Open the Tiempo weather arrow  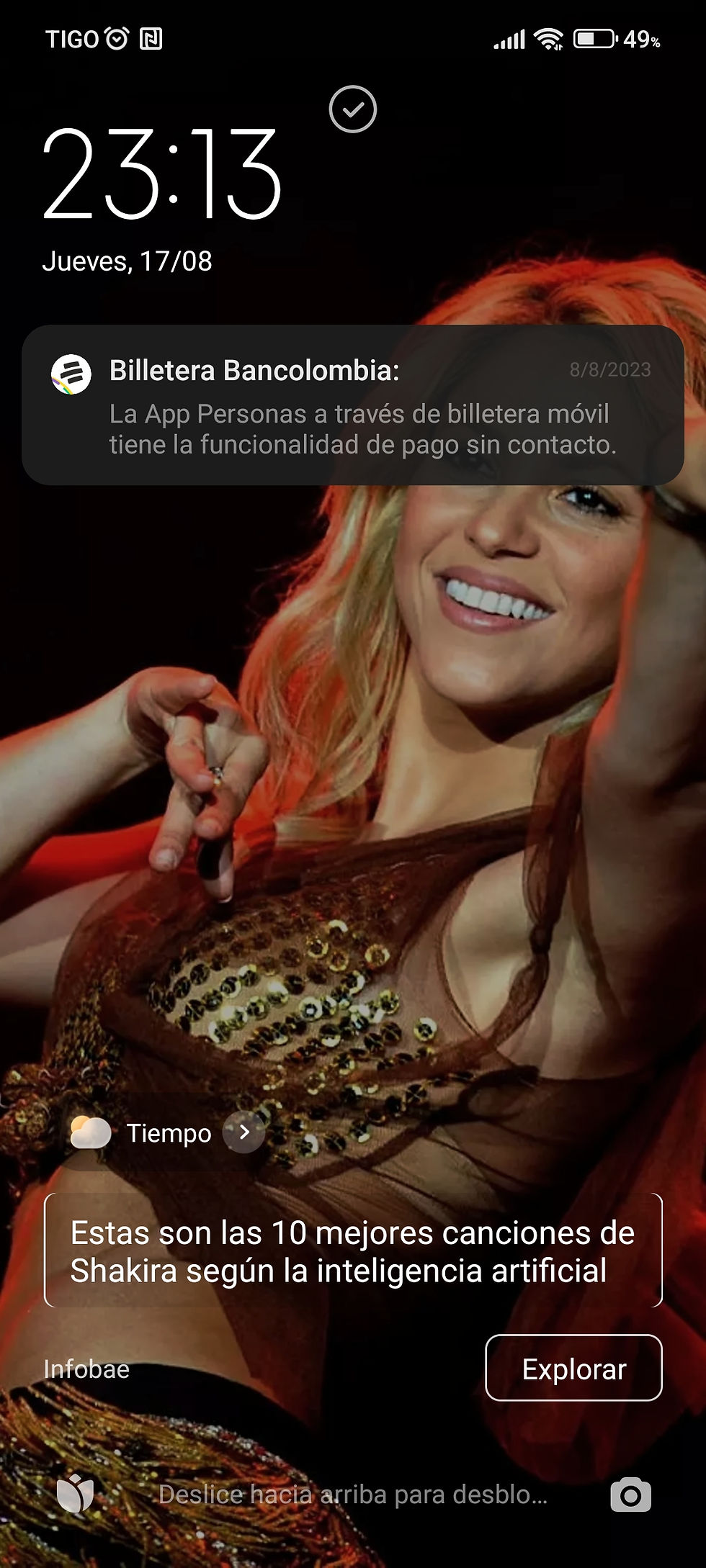point(244,1132)
